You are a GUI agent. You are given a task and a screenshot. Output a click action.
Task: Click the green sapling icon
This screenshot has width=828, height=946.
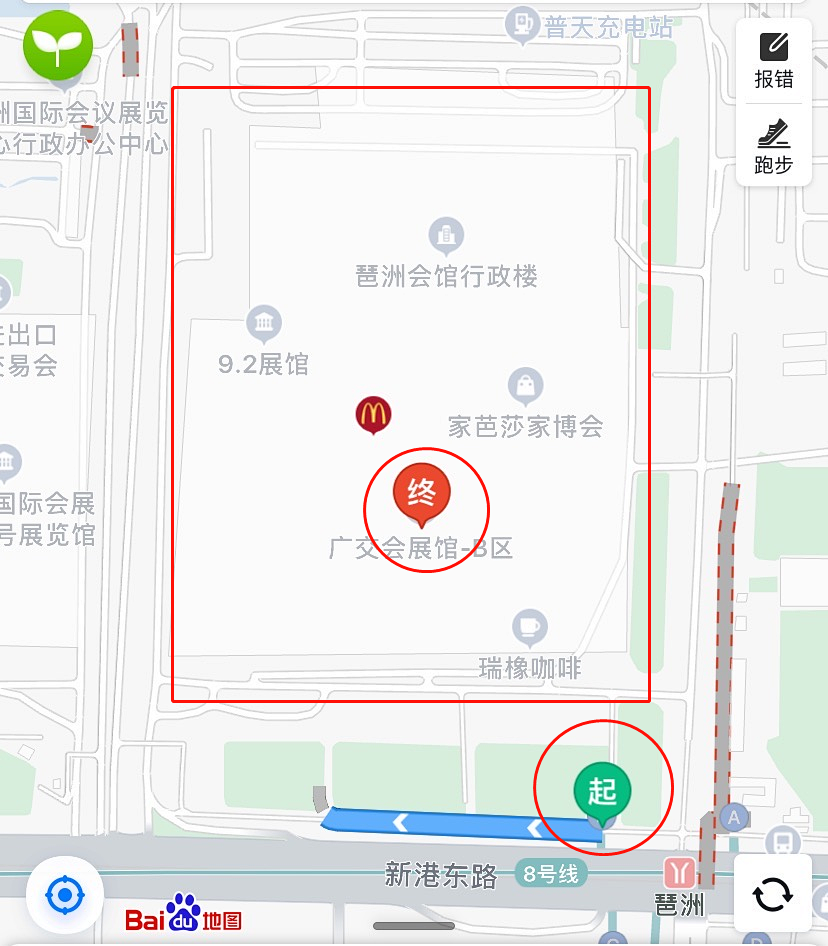(x=57, y=44)
